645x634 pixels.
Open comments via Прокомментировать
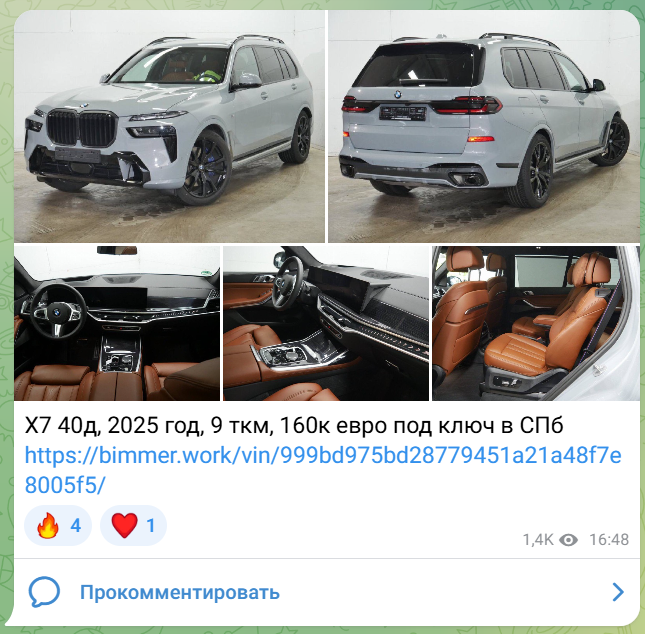180,592
